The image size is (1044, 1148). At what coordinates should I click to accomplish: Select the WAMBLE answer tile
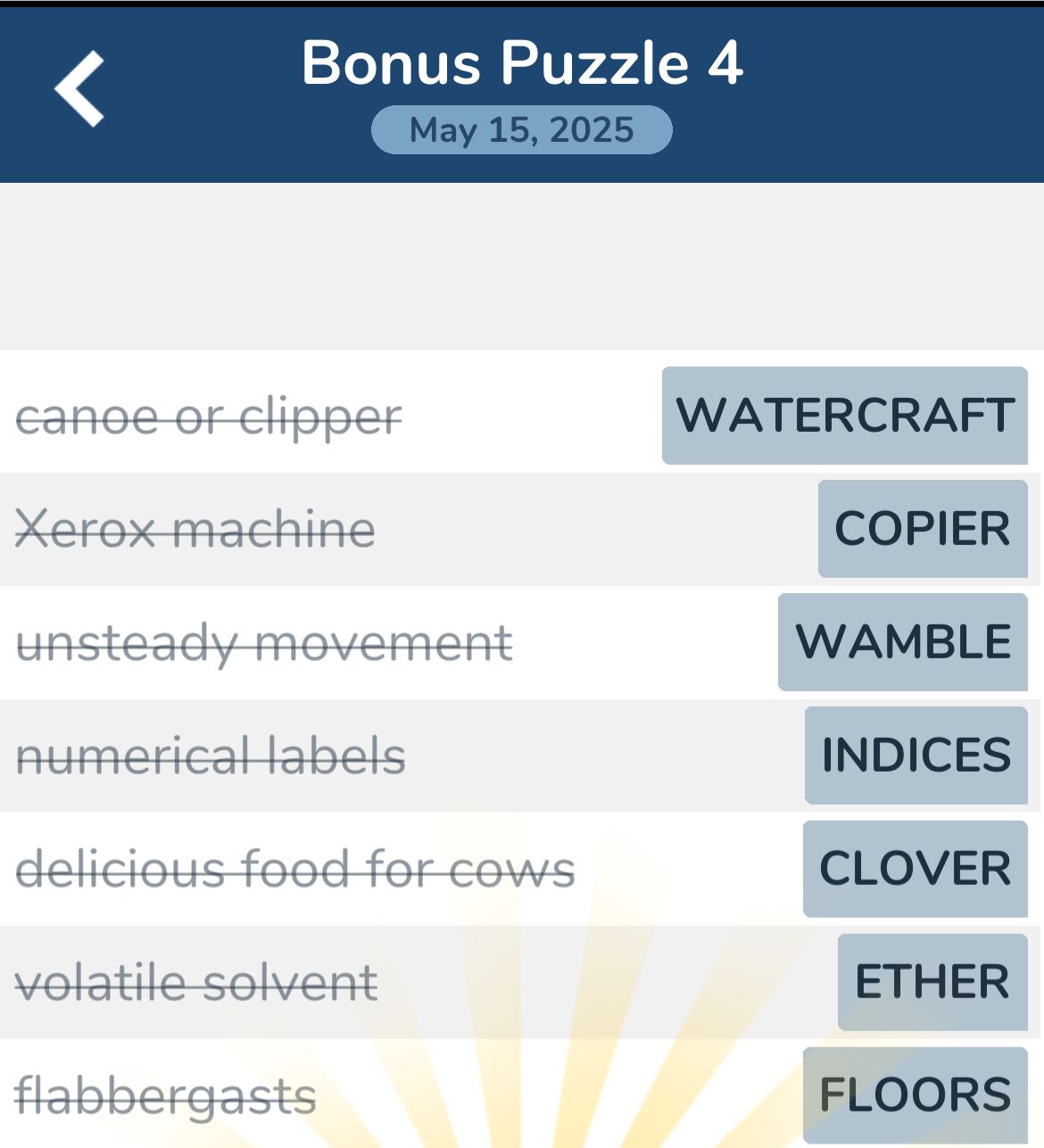902,641
